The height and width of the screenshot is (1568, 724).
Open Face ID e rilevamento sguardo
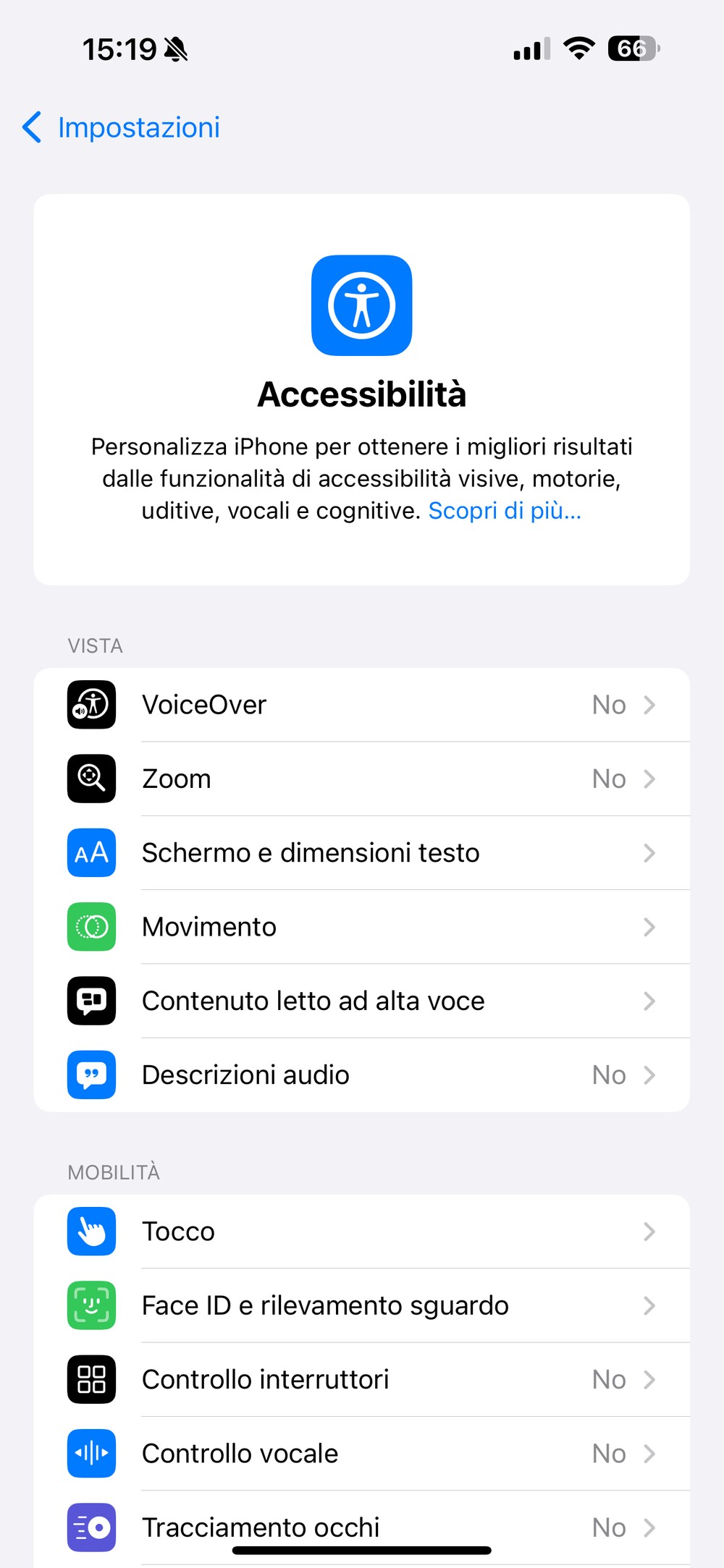[x=361, y=1306]
